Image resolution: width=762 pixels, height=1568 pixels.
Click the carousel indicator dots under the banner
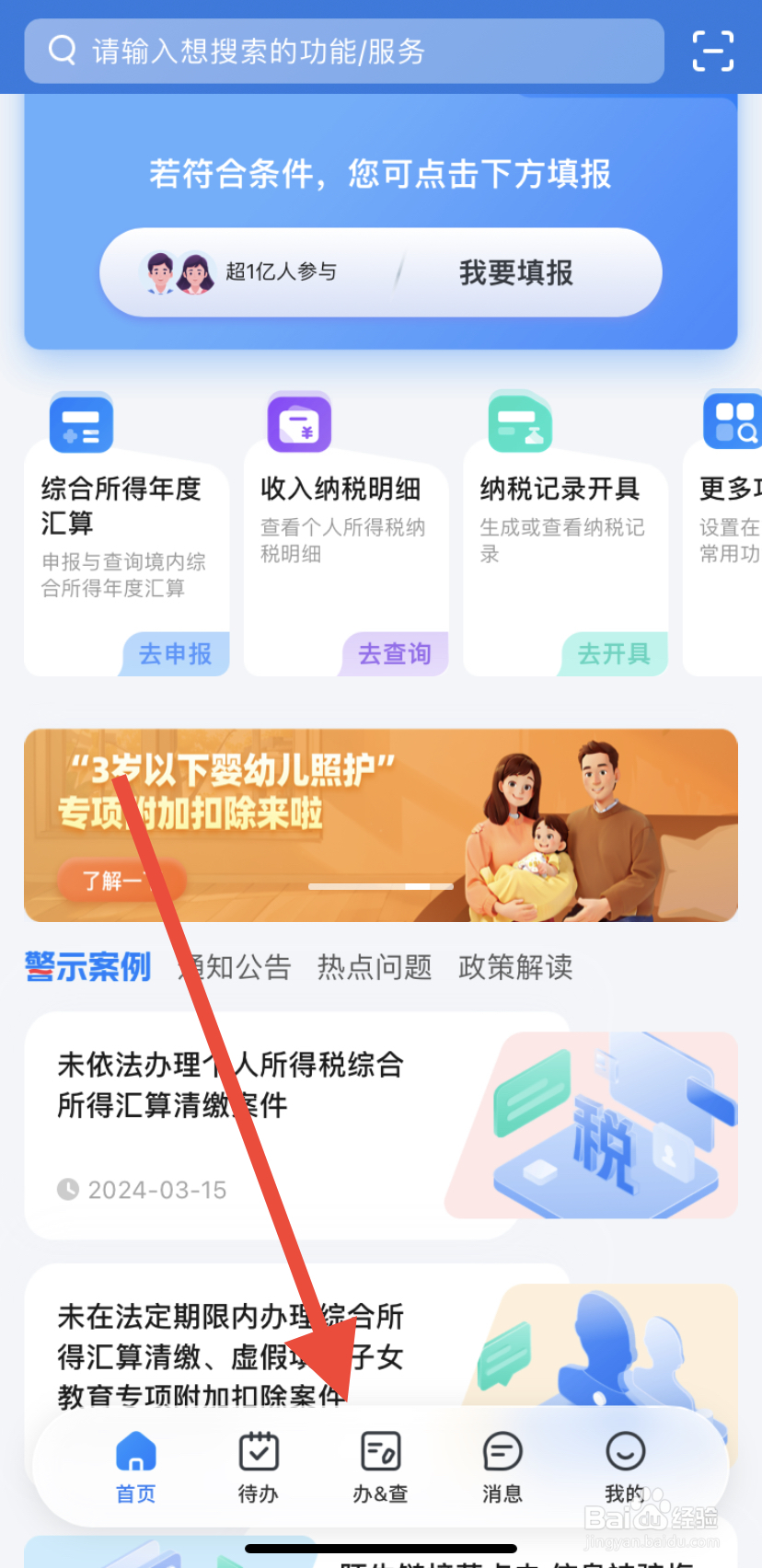[x=380, y=886]
